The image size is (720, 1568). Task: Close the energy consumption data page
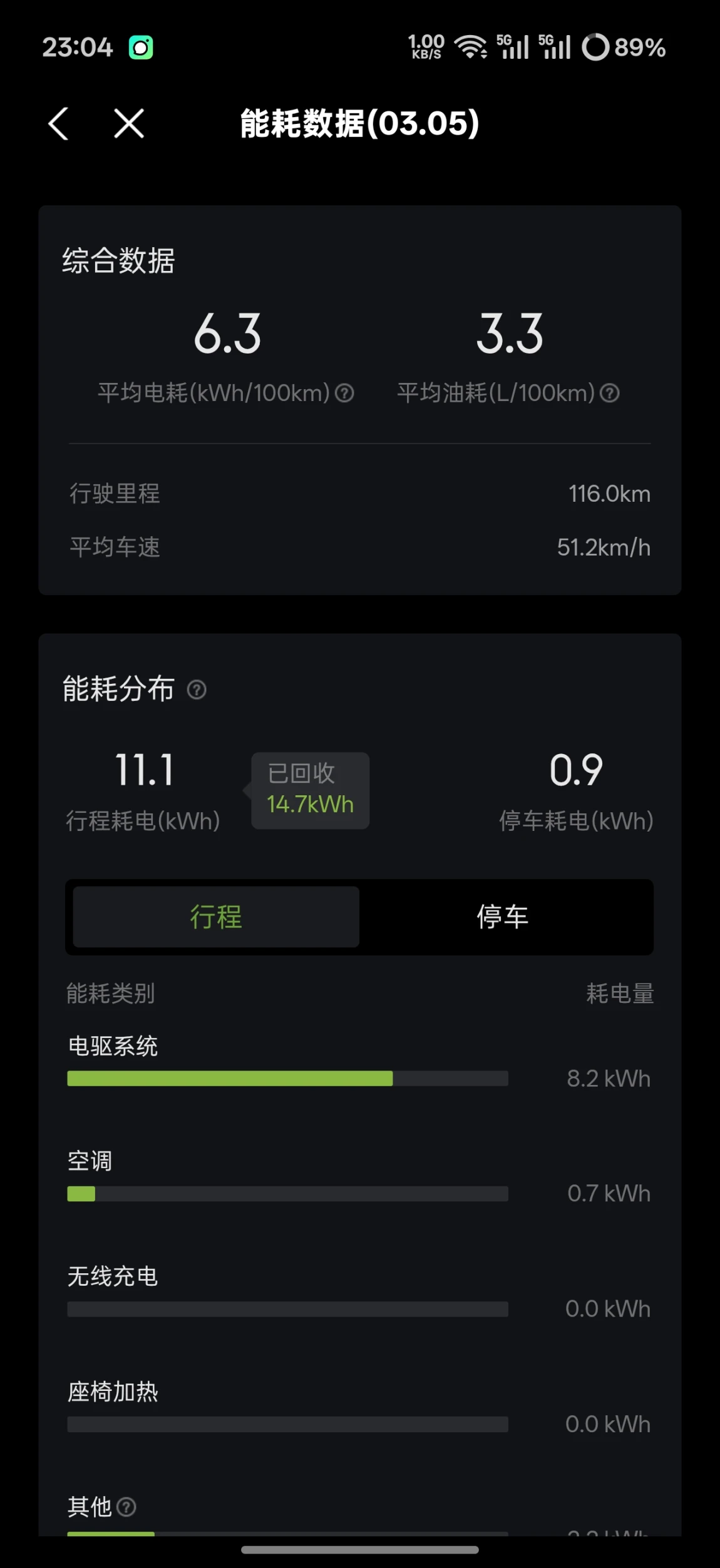[x=129, y=123]
